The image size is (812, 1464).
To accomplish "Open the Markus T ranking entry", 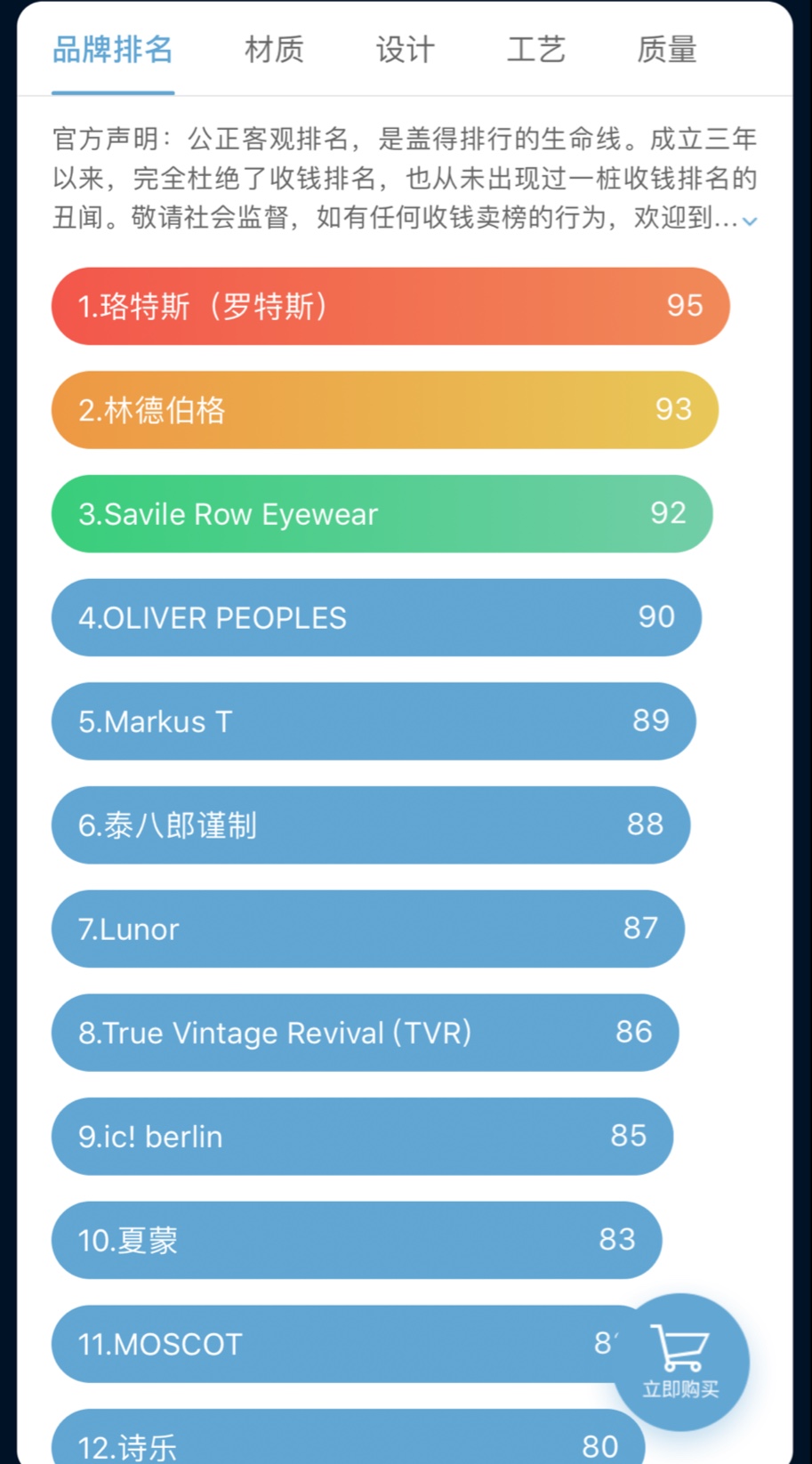I will (x=373, y=721).
